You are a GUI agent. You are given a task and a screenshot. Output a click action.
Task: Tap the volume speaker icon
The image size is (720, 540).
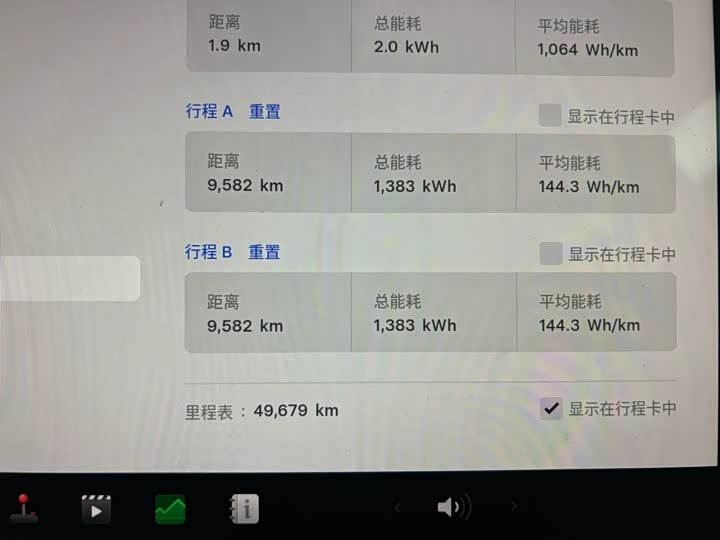click(x=454, y=507)
